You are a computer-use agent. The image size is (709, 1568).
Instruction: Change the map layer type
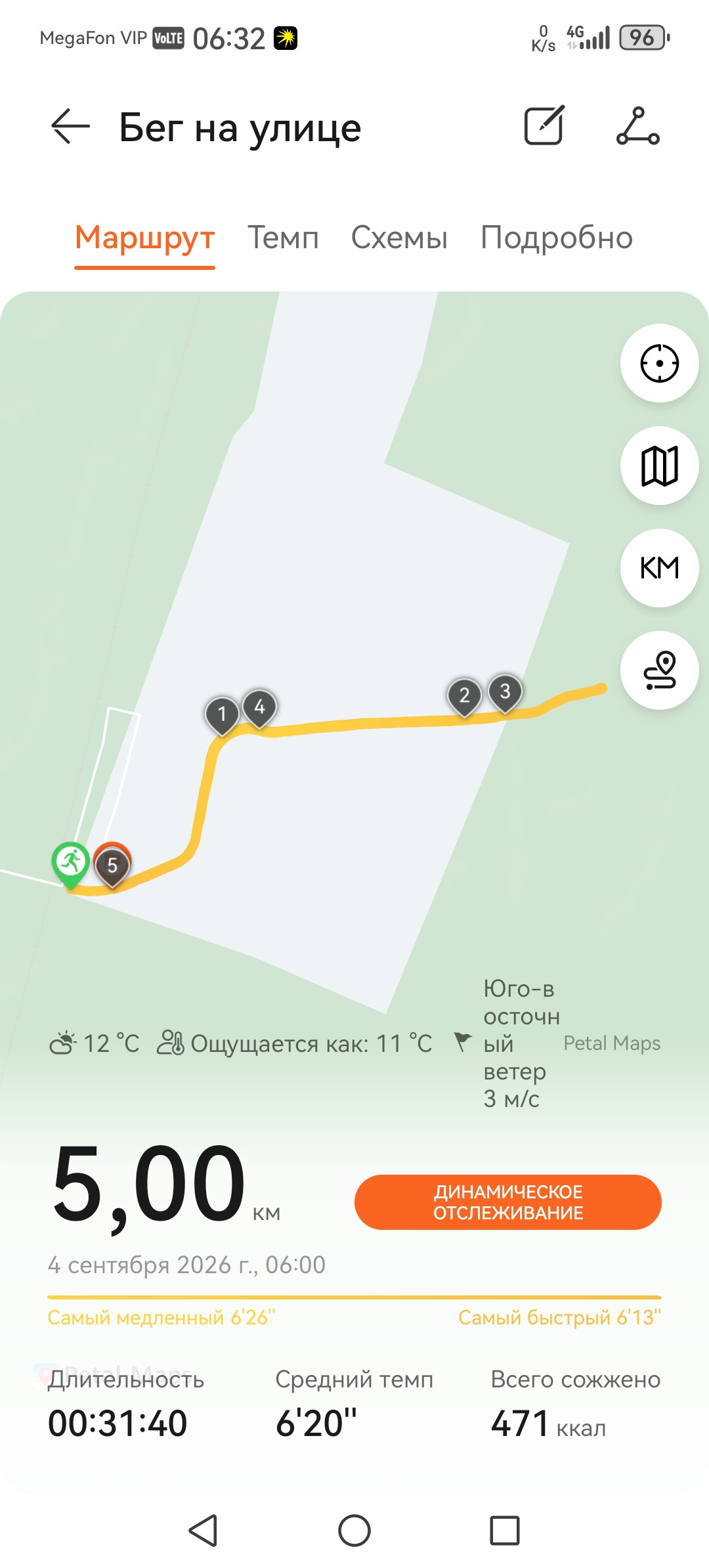pyautogui.click(x=659, y=466)
